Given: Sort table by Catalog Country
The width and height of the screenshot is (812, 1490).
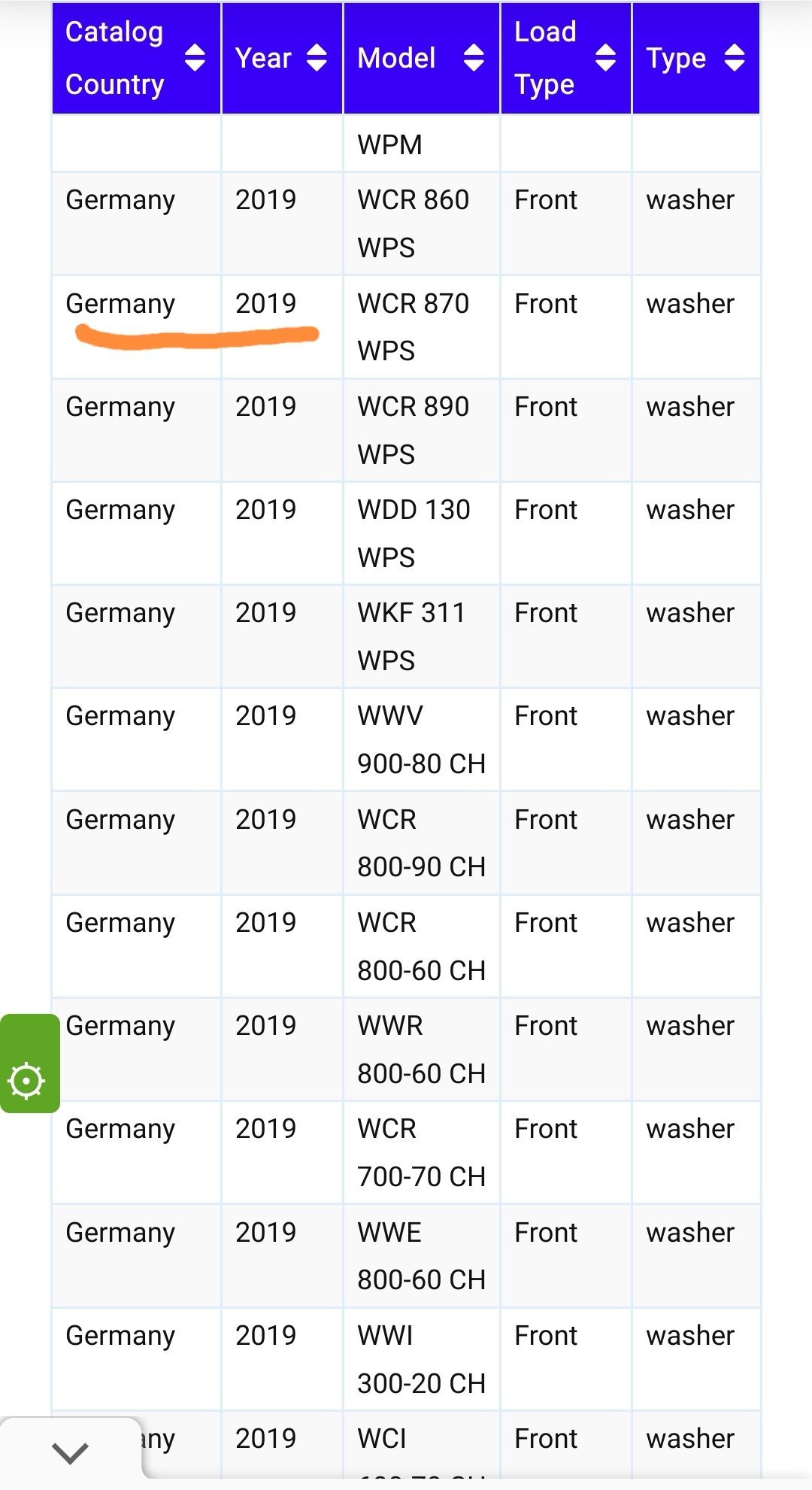Looking at the screenshot, I should pyautogui.click(x=195, y=58).
